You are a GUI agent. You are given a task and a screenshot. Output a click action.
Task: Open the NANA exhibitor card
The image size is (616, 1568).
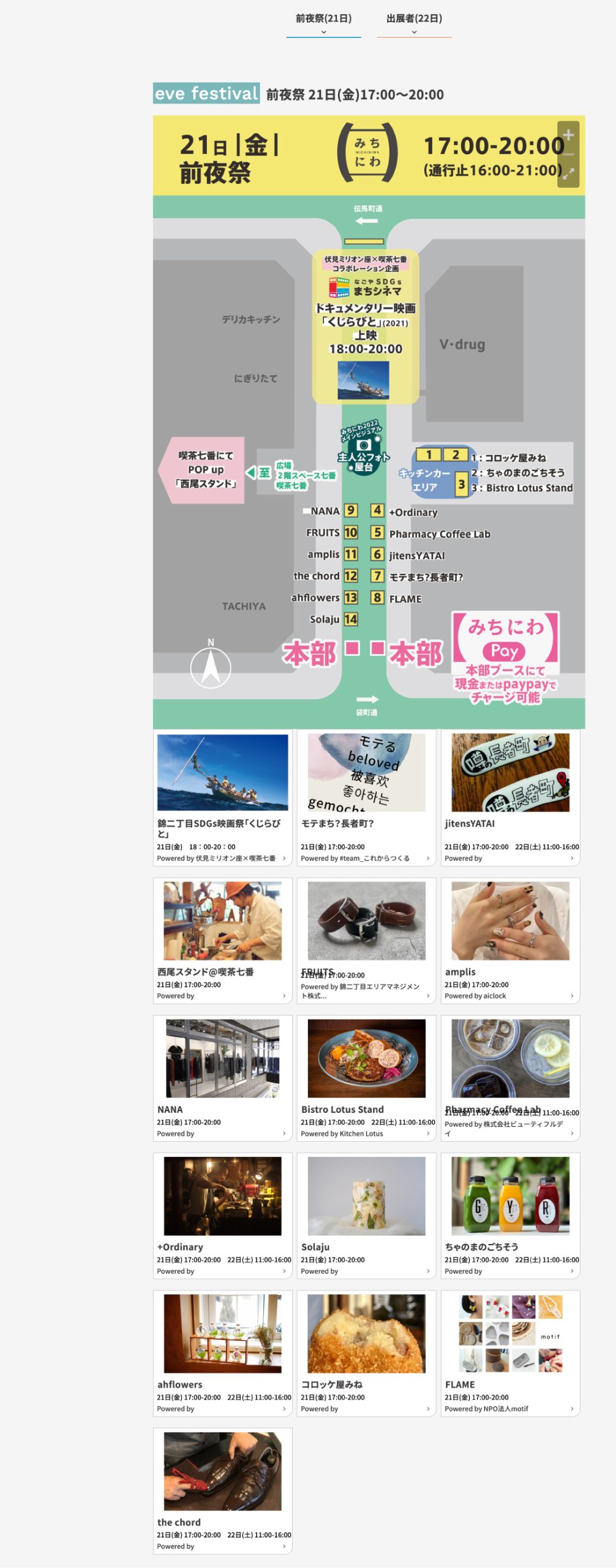pyautogui.click(x=222, y=1078)
